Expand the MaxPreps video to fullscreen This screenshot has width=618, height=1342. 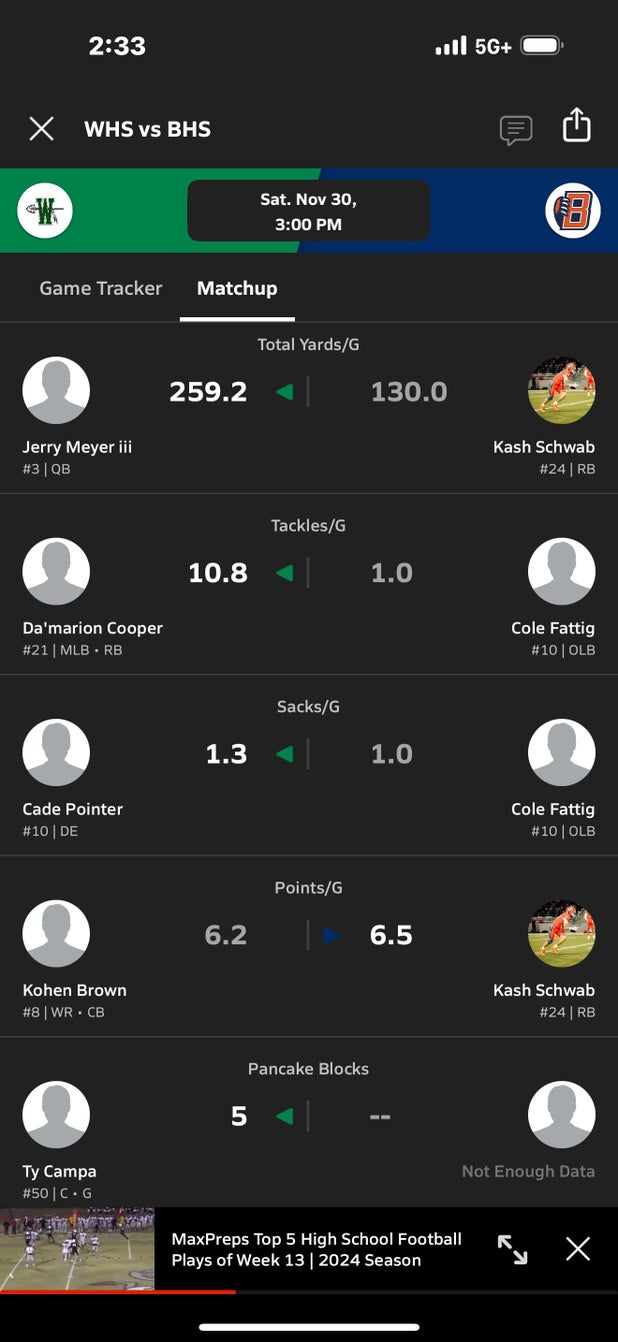tap(512, 1249)
